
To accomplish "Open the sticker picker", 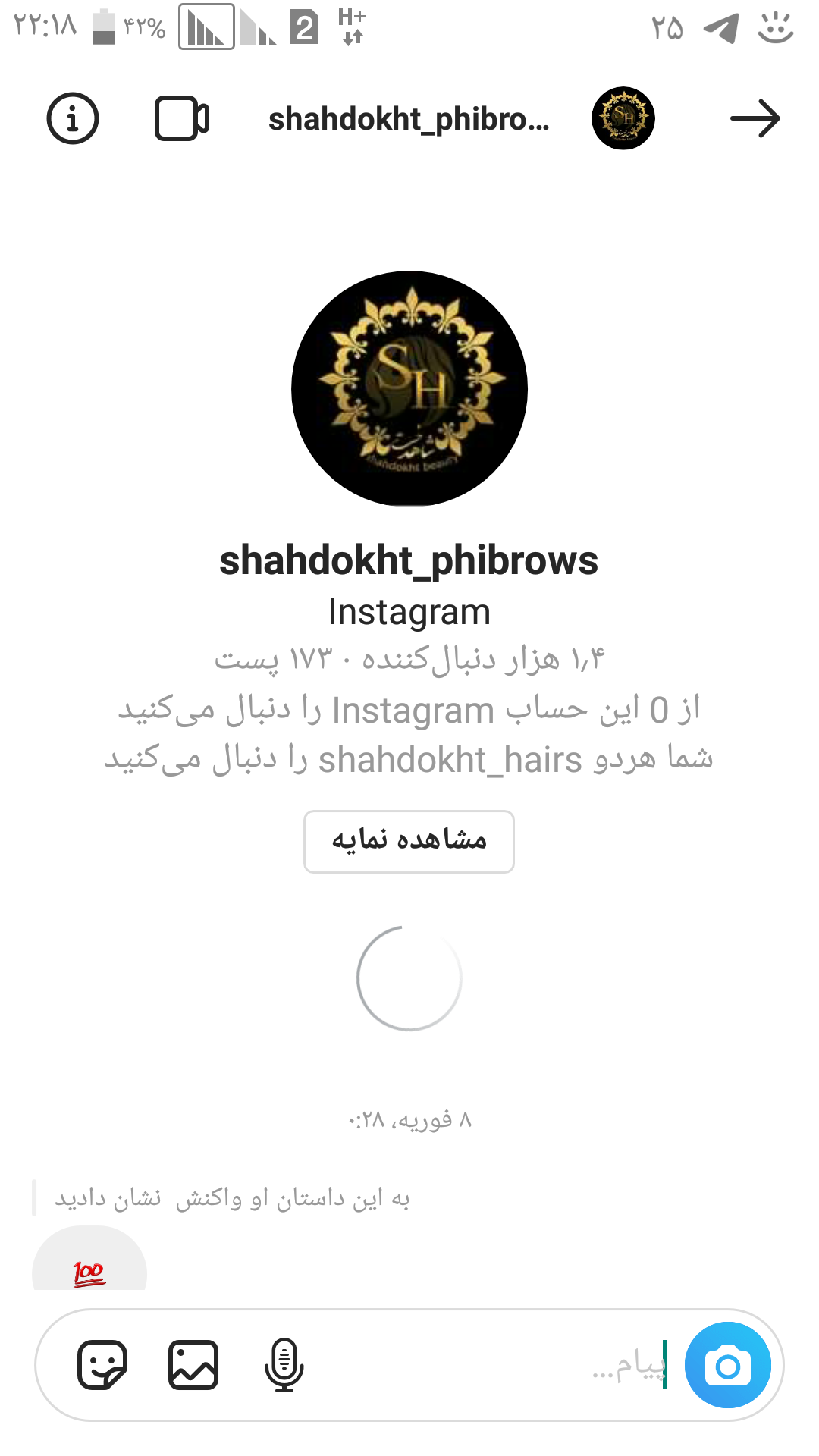I will (x=102, y=1365).
